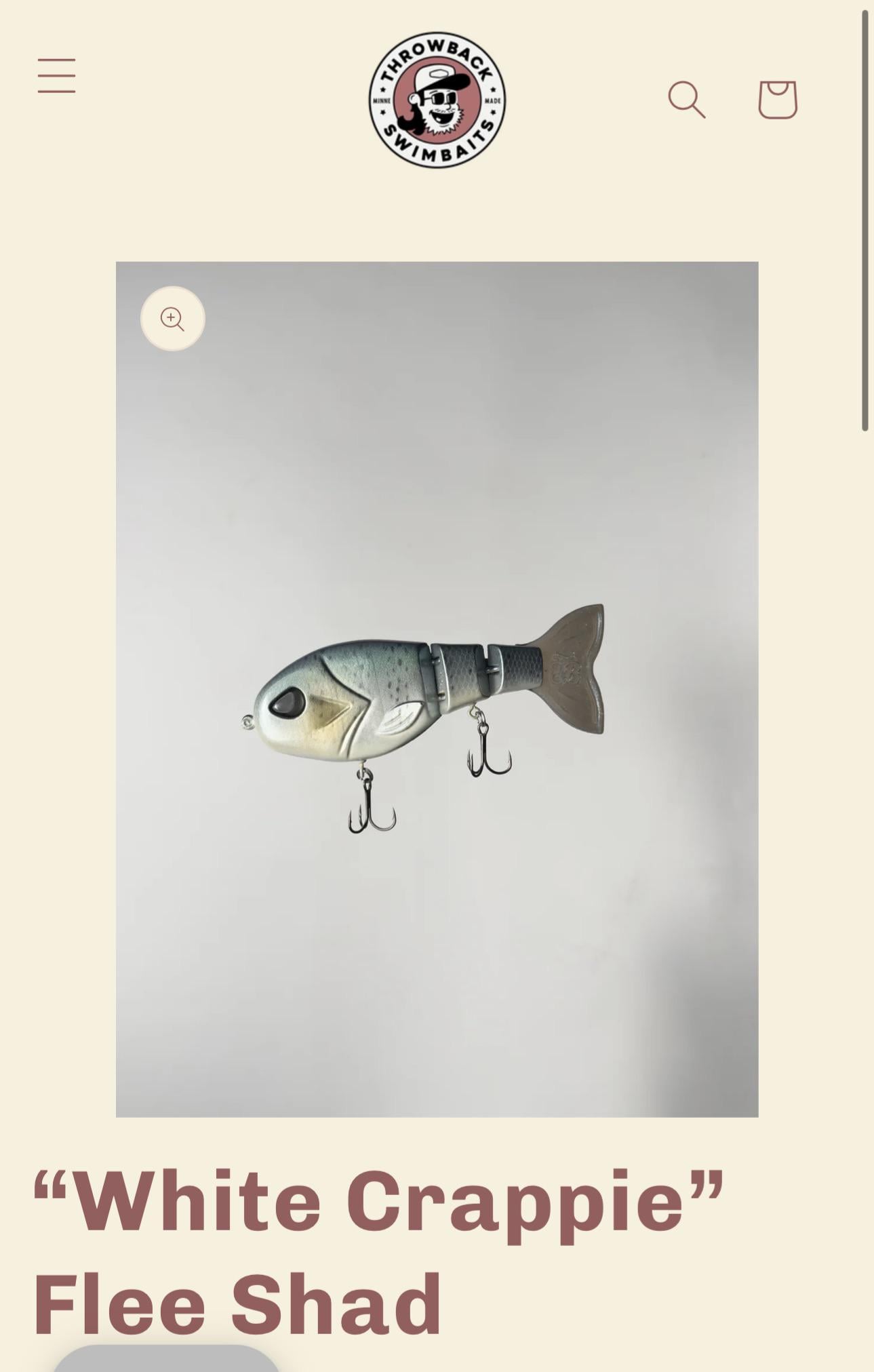Tap the Throwback Swimbaits logo to go home
Image resolution: width=874 pixels, height=1372 pixels.
tap(437, 100)
